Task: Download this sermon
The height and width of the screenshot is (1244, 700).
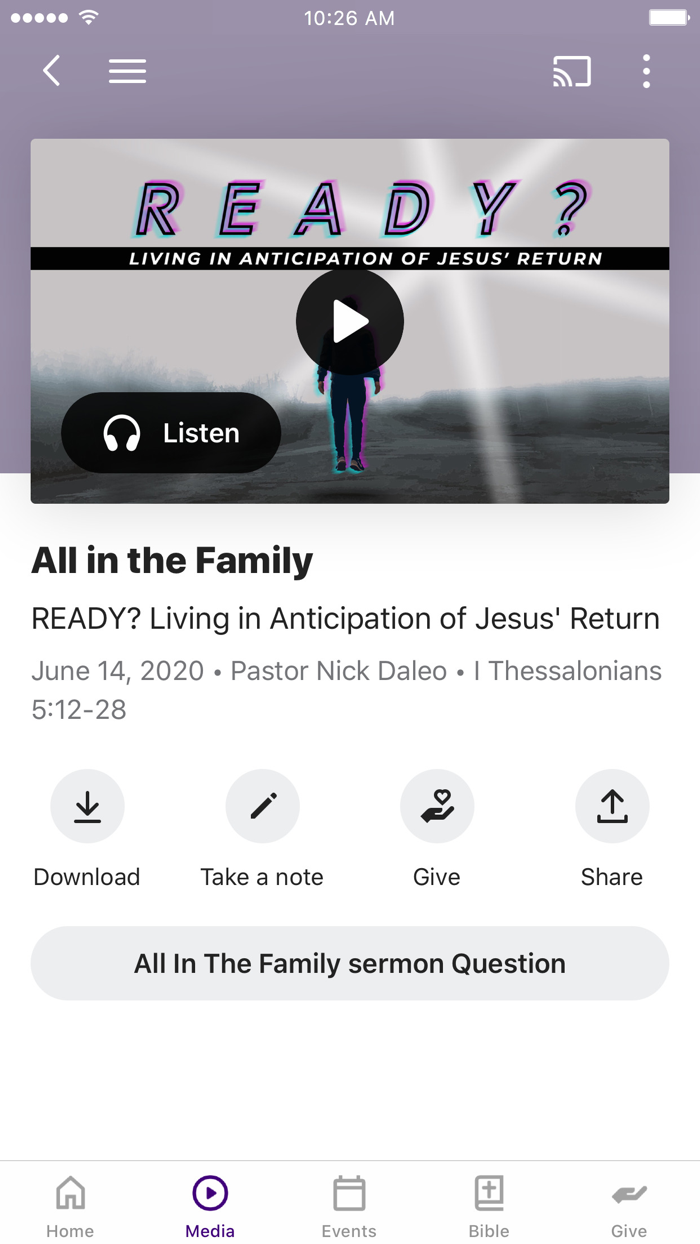Action: pyautogui.click(x=87, y=806)
